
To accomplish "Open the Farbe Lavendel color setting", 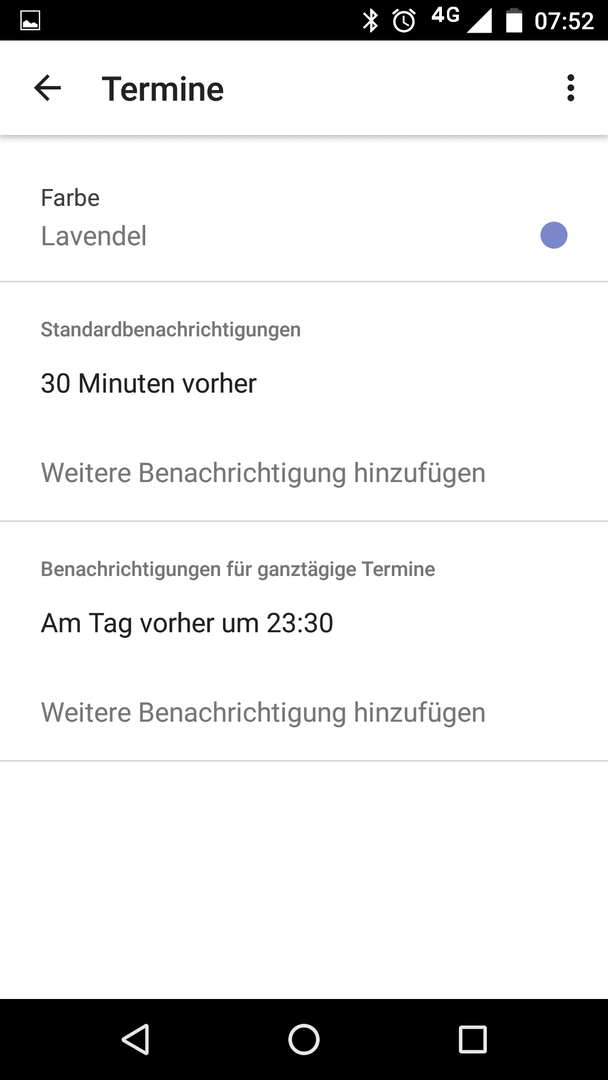I will click(304, 218).
